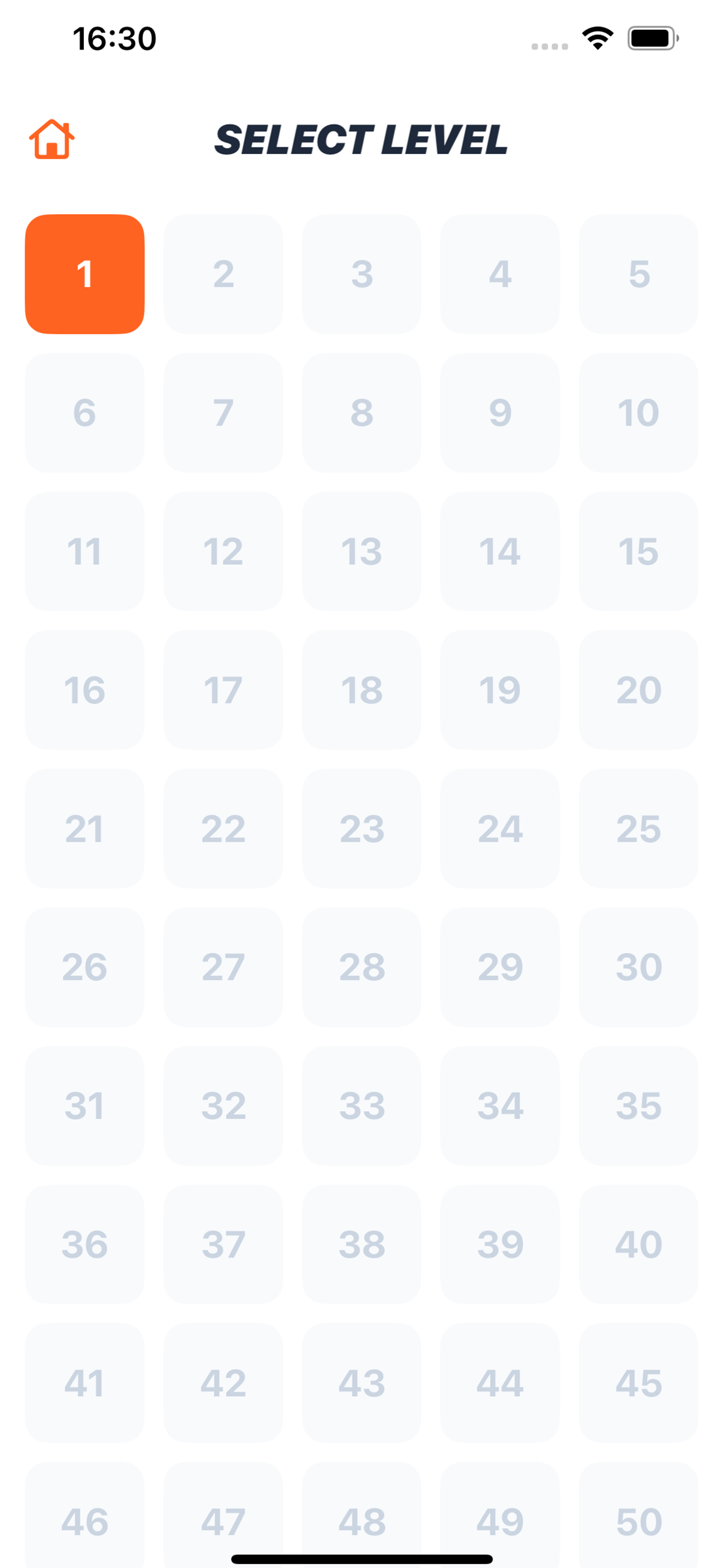This screenshot has width=724, height=1568.
Task: Tap level 16
Action: [x=85, y=689]
